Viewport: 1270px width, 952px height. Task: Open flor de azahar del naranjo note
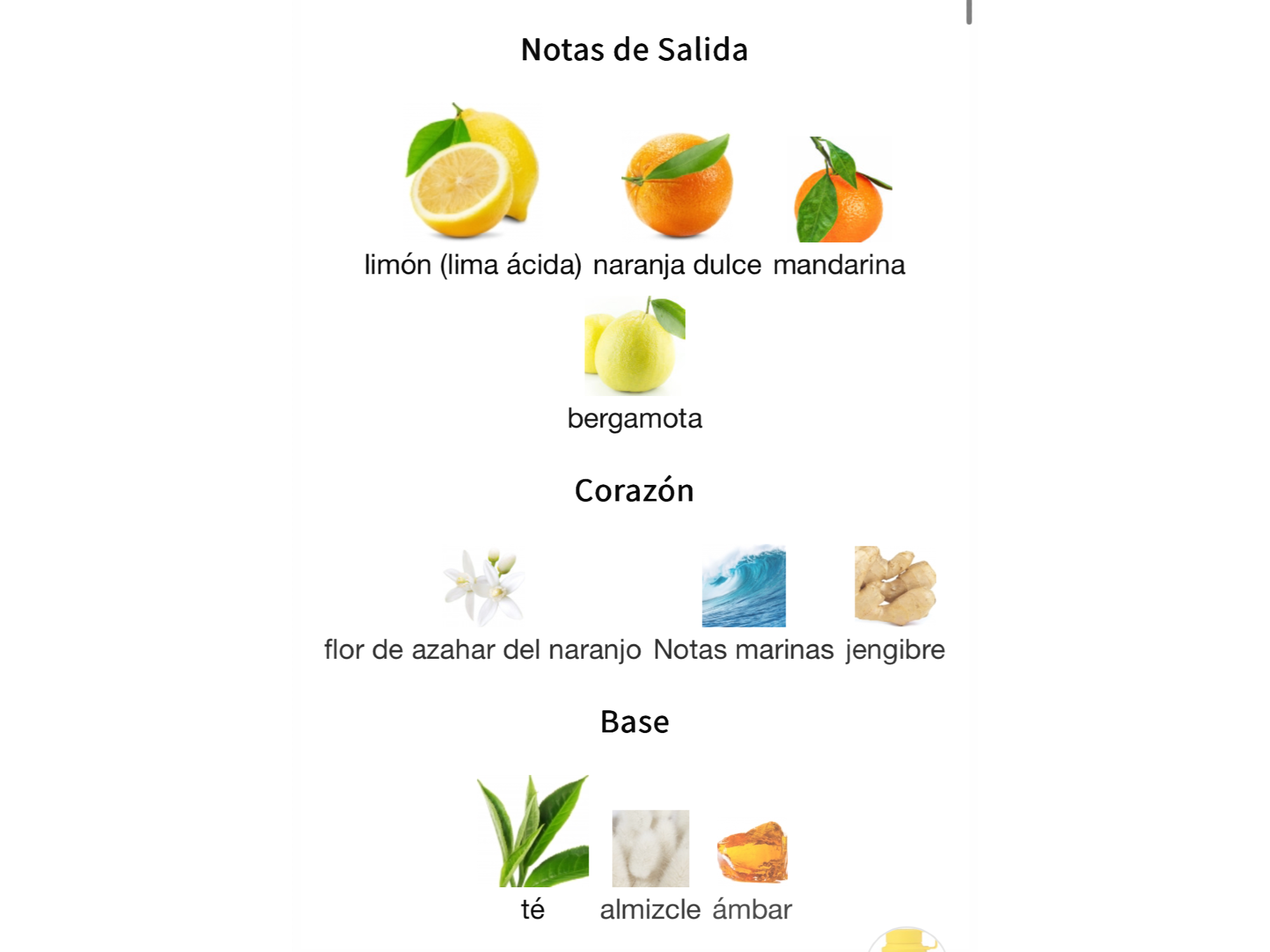pyautogui.click(x=483, y=588)
